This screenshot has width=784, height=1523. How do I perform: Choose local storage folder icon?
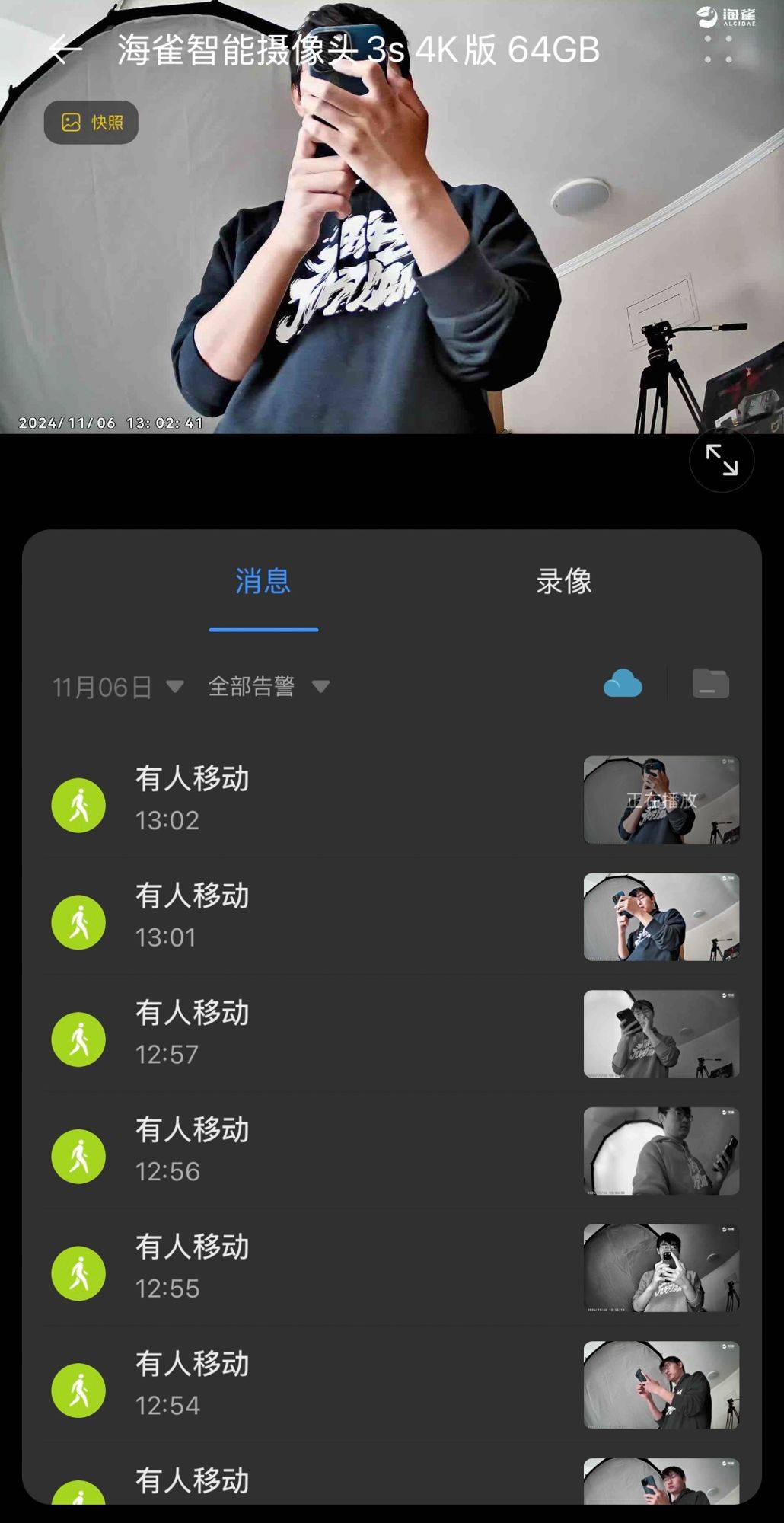710,684
